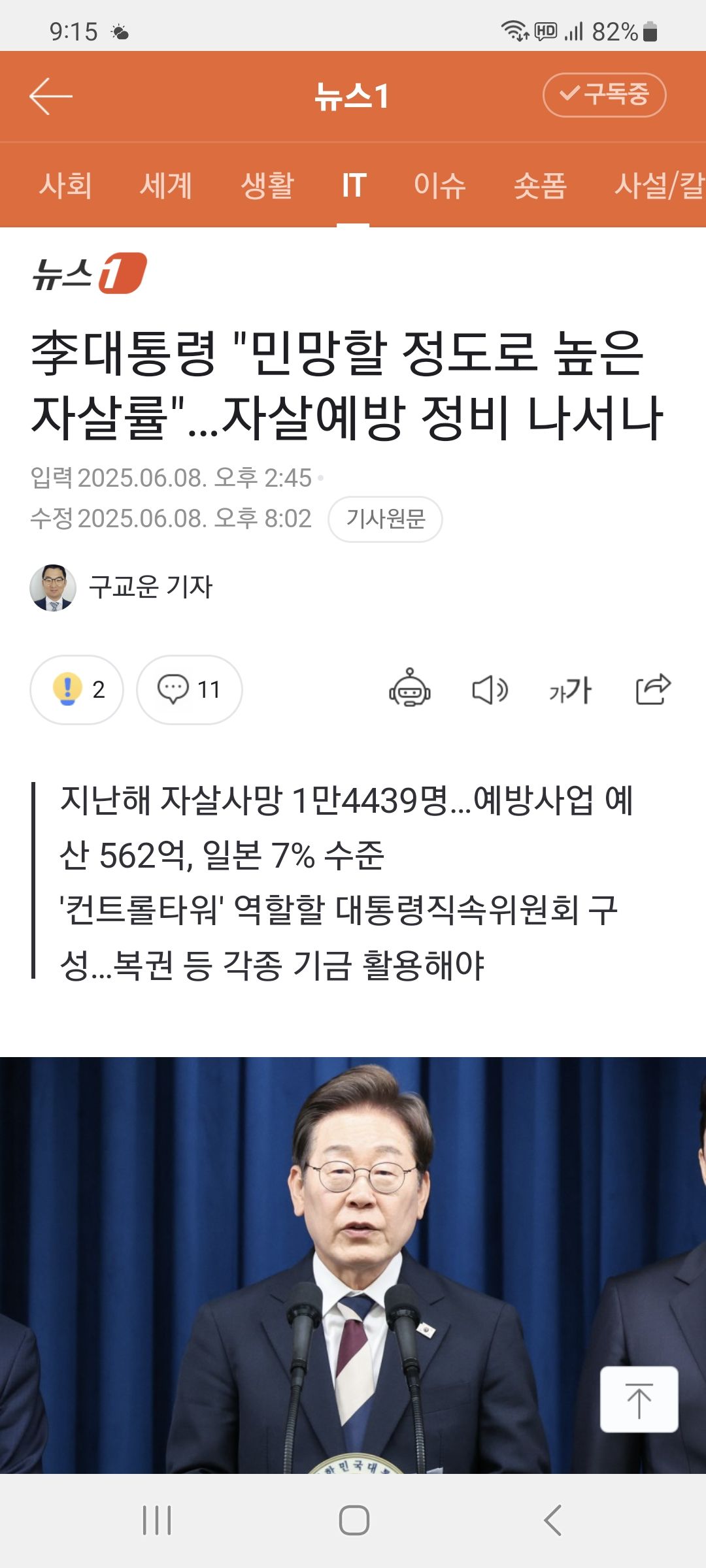The width and height of the screenshot is (706, 1568).
Task: Open the 숏폼 tab
Action: [x=540, y=186]
